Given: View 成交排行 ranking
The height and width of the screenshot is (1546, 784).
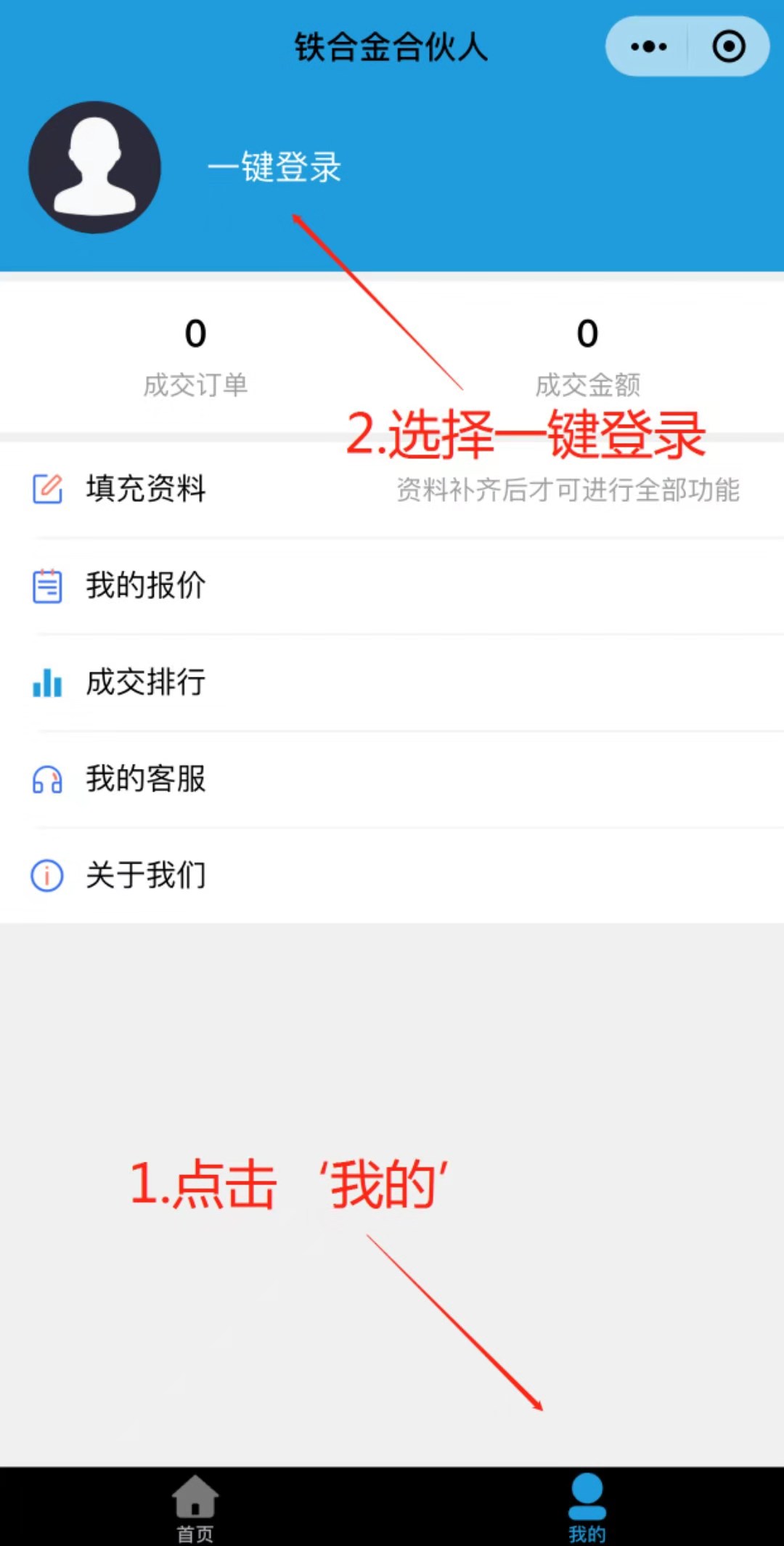Looking at the screenshot, I should 392,682.
